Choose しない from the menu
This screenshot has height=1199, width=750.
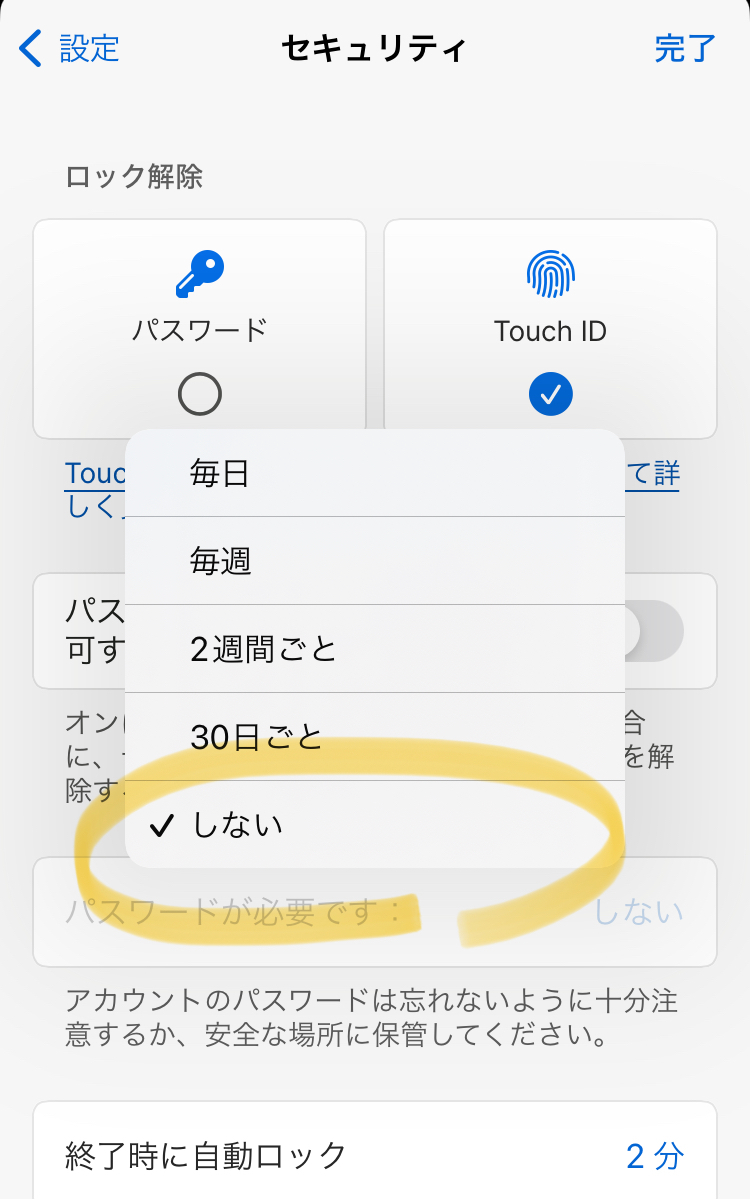(x=375, y=824)
